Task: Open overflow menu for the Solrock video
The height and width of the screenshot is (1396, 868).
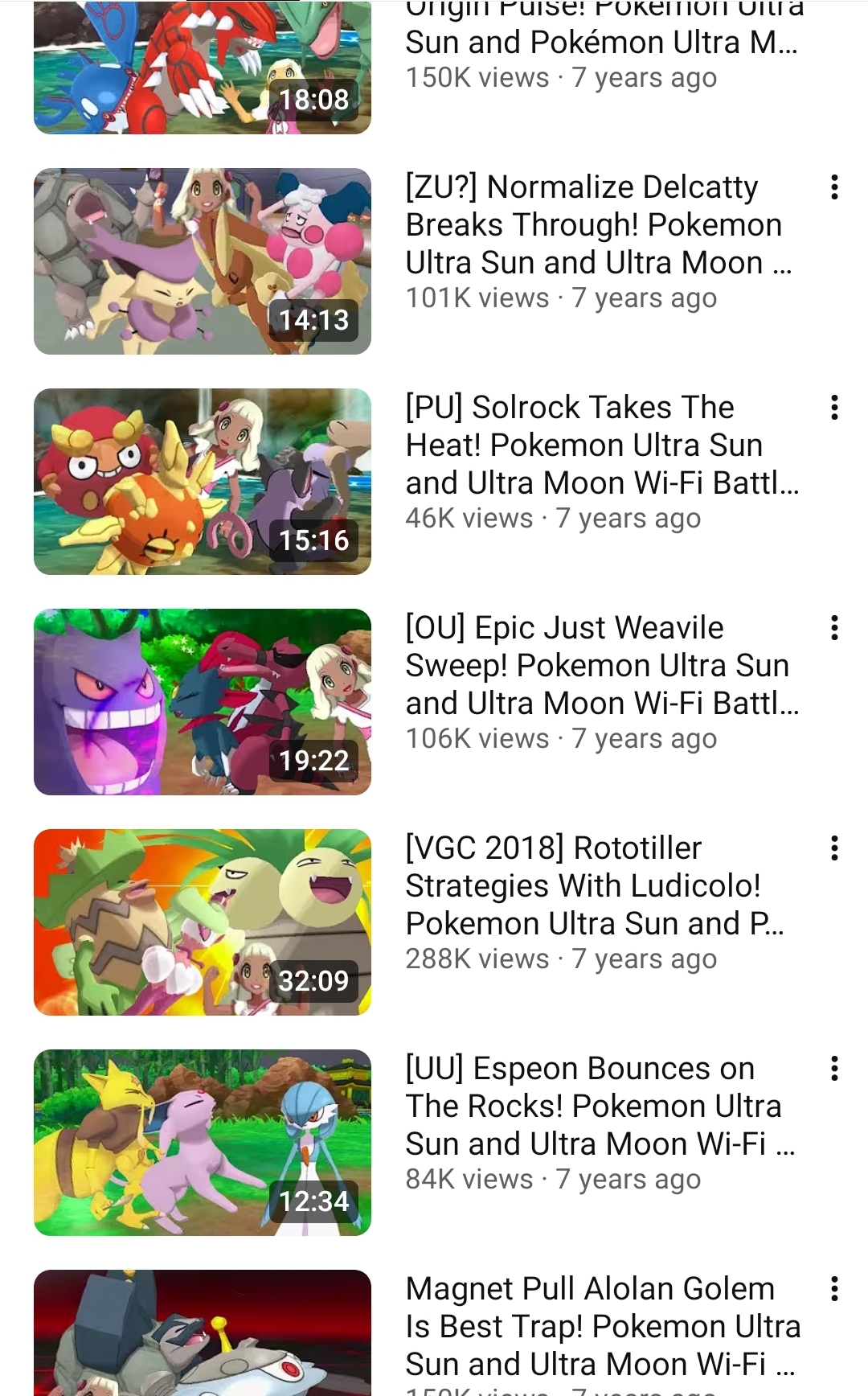Action: click(x=835, y=408)
